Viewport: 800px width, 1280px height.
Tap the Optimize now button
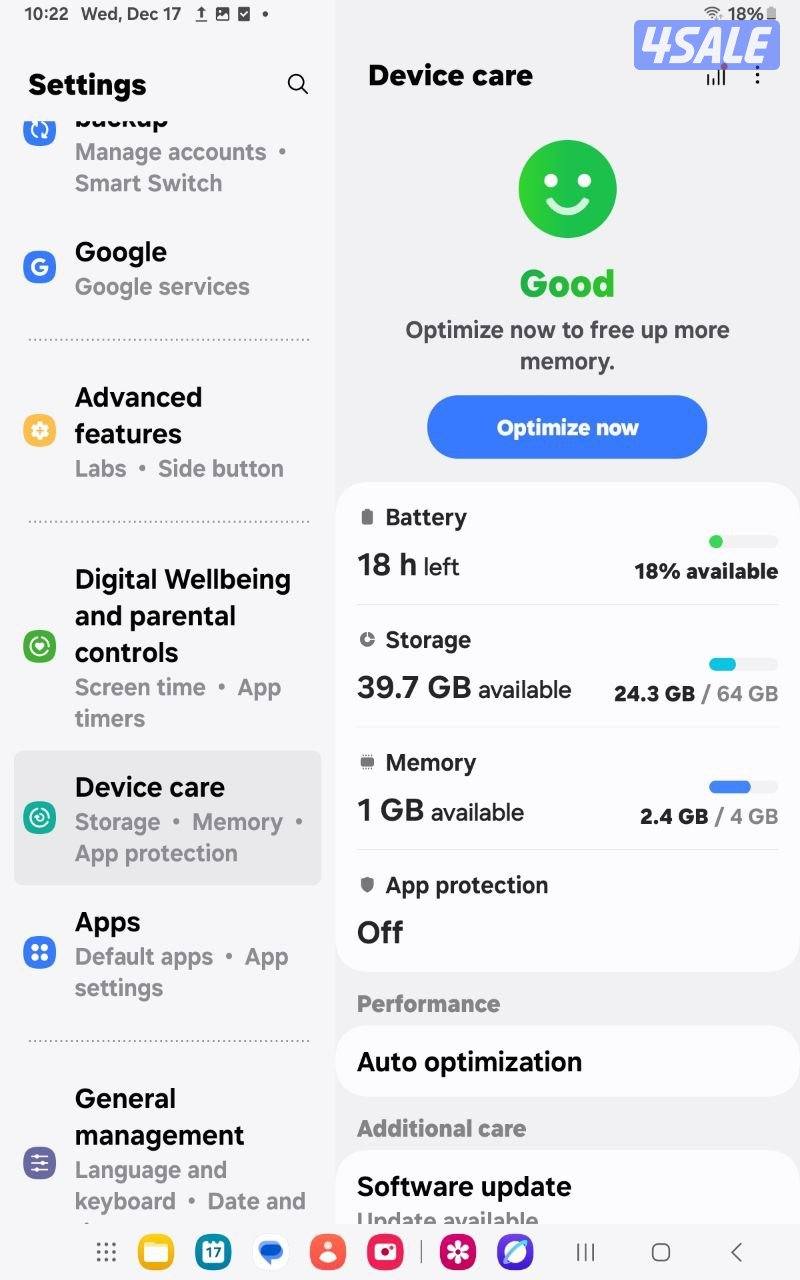click(x=566, y=427)
